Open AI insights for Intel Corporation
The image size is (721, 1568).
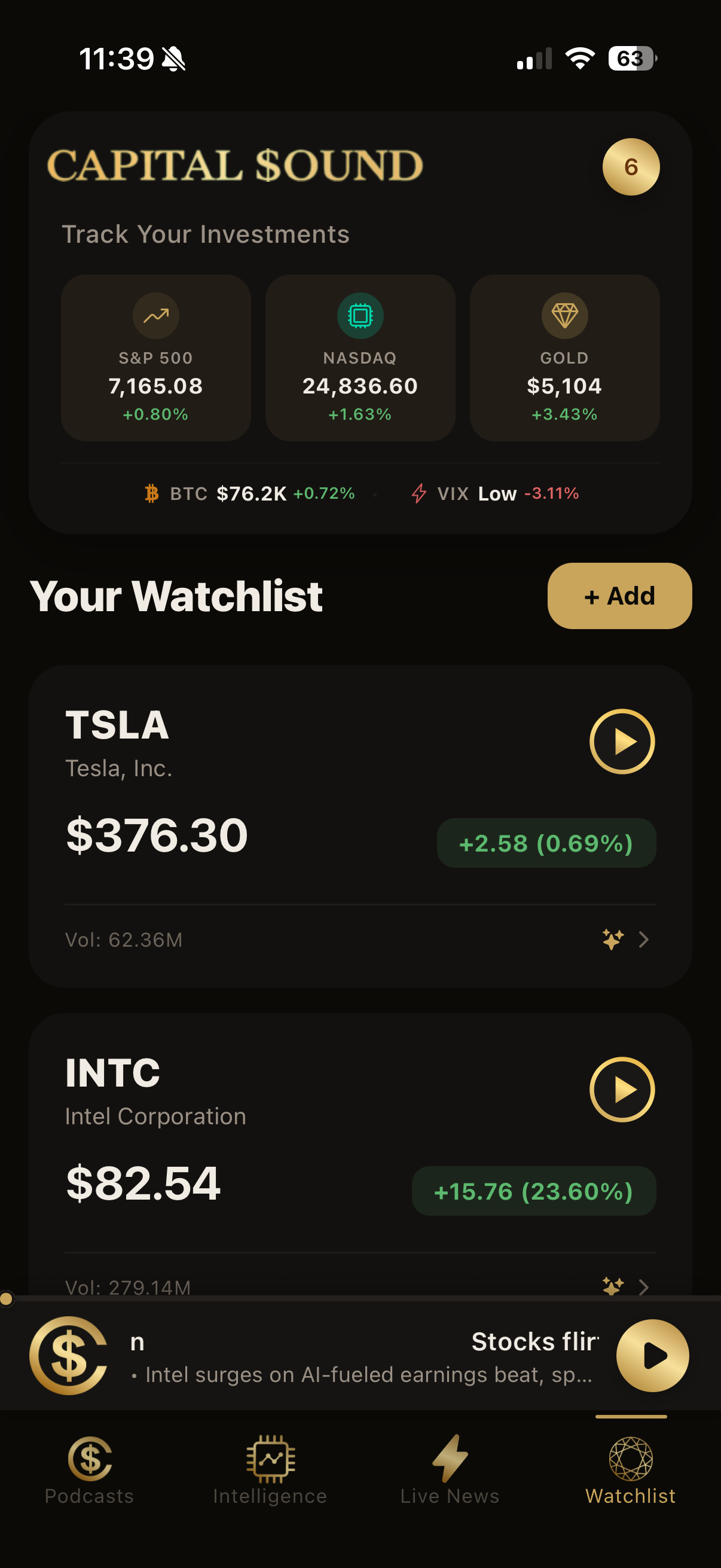(x=613, y=1286)
